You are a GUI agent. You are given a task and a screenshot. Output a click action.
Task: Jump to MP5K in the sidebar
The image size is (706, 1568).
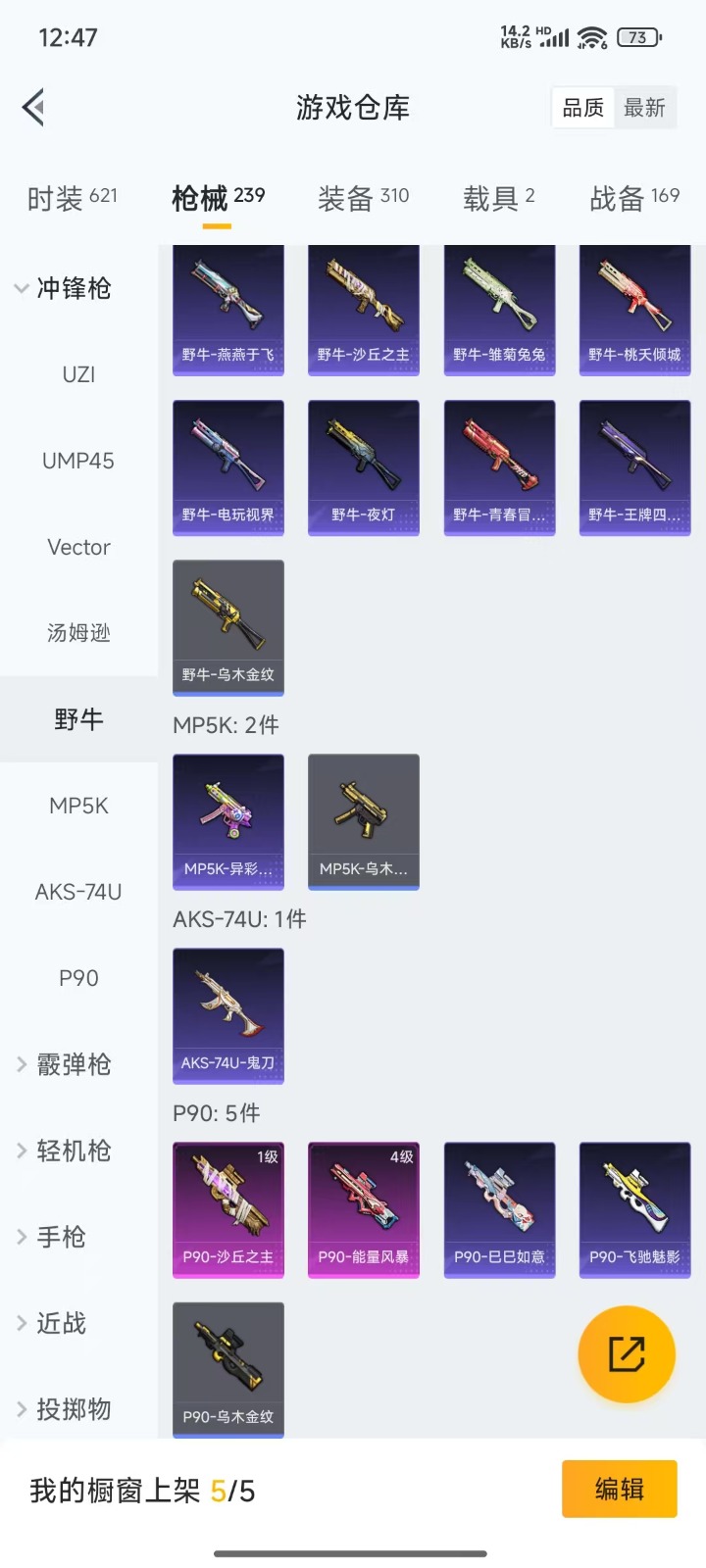(78, 806)
